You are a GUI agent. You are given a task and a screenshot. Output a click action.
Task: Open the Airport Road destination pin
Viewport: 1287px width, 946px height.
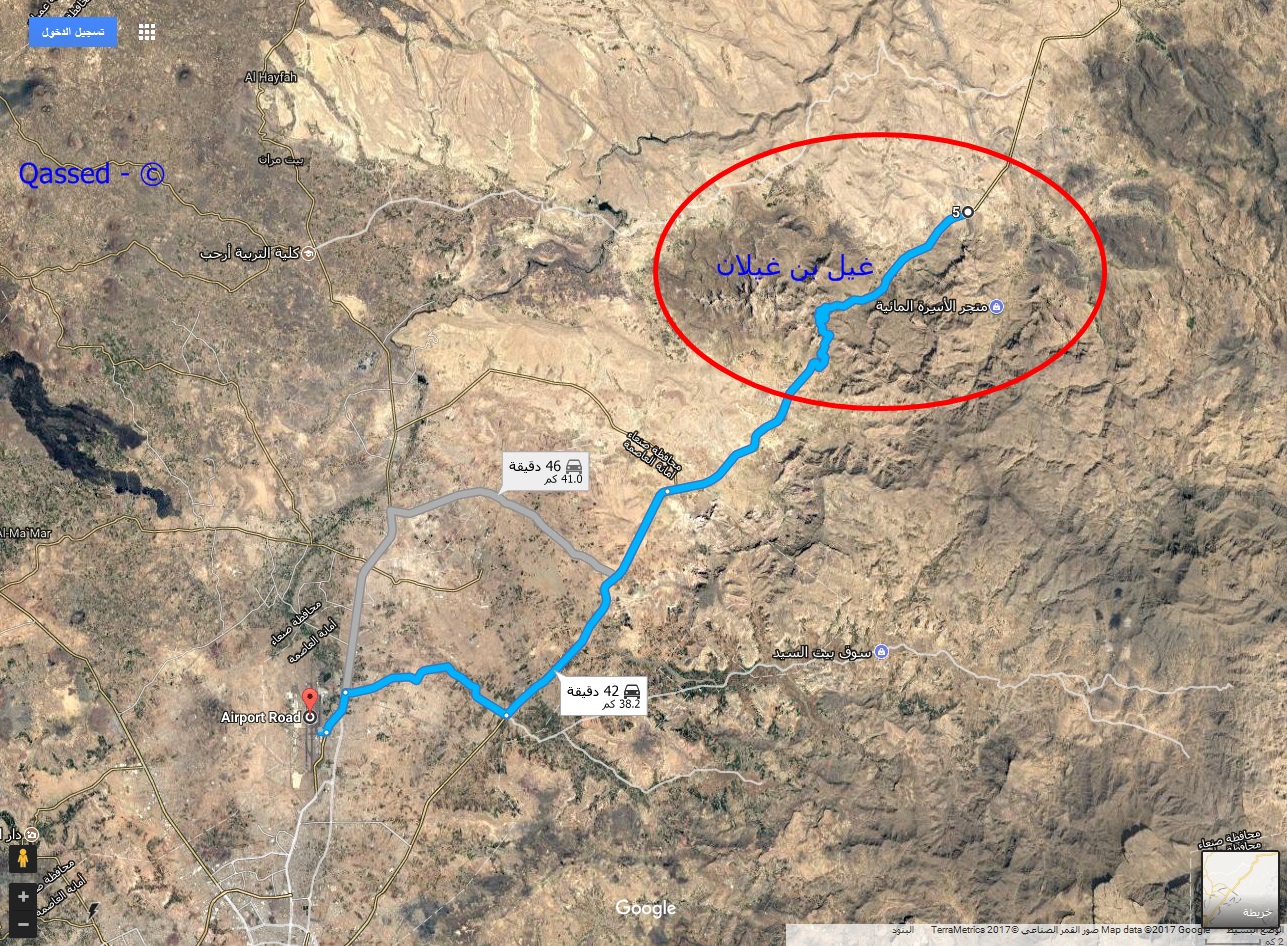tap(309, 700)
